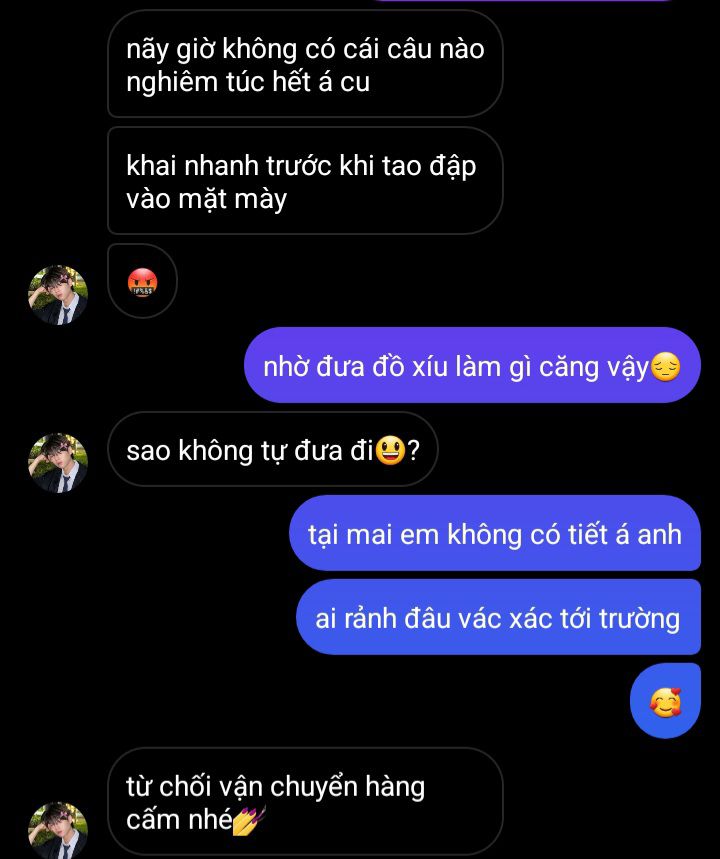View profile from avatar beside "từ chối vận chuyển"
Viewport: 720px width, 859px height.
[x=58, y=830]
